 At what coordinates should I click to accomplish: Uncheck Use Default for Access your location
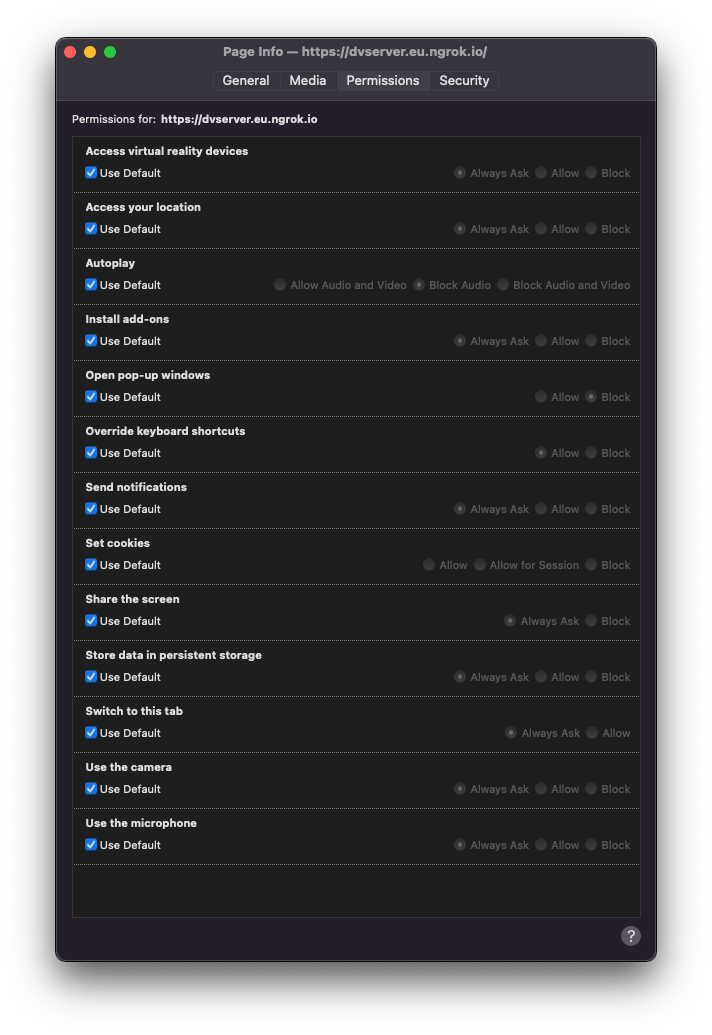click(91, 229)
